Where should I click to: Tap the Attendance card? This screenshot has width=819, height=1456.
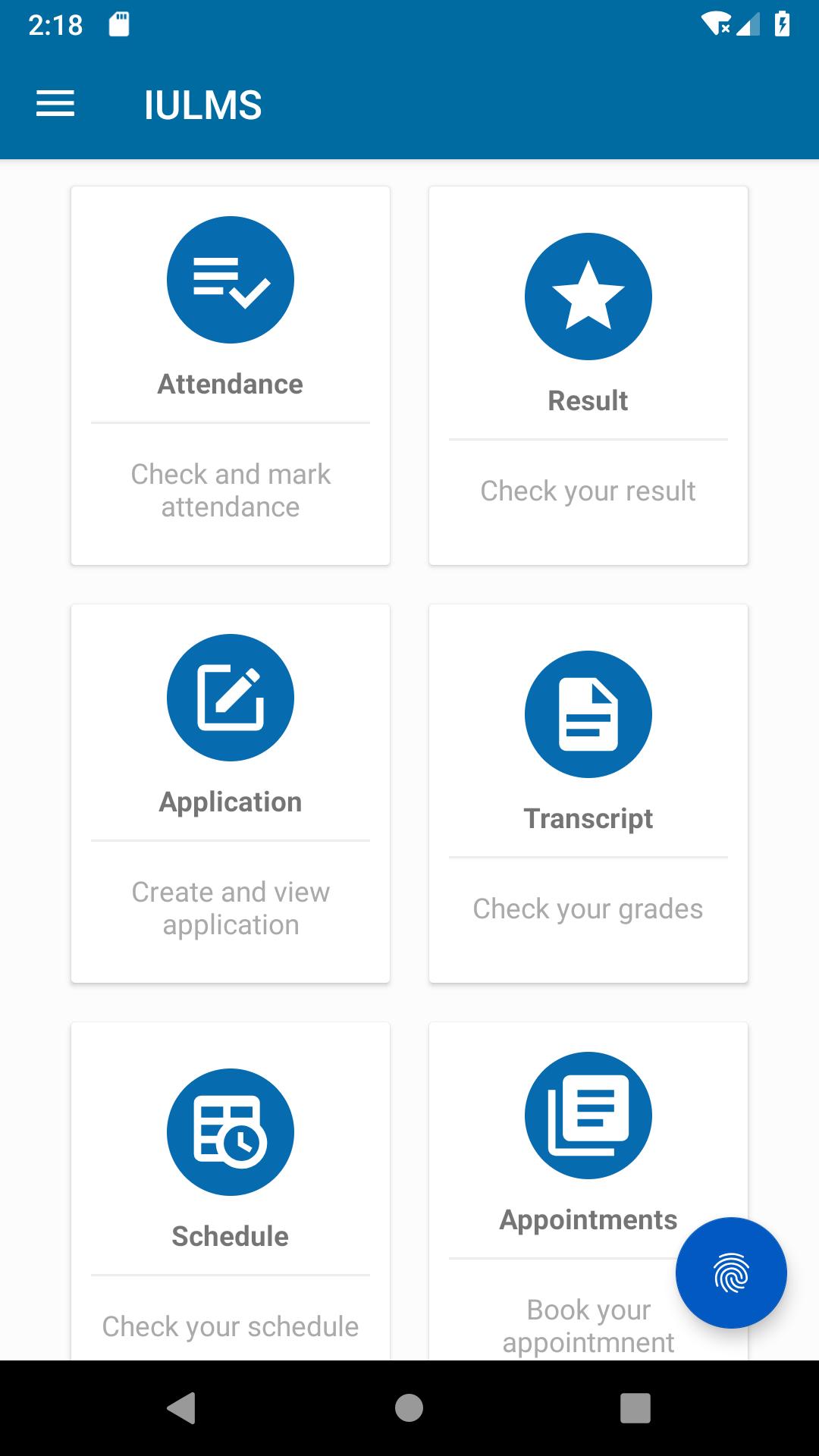(230, 375)
